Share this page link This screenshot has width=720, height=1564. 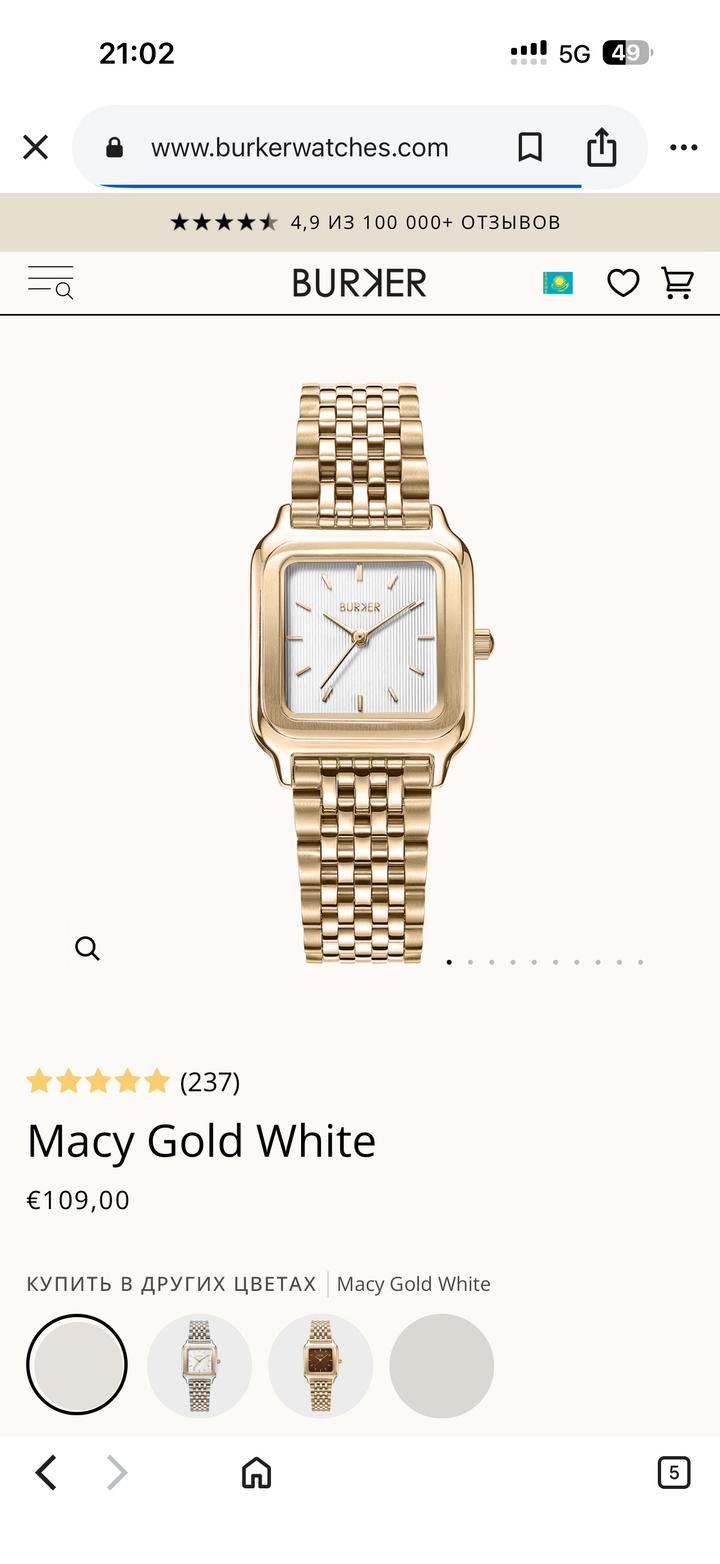tap(602, 148)
